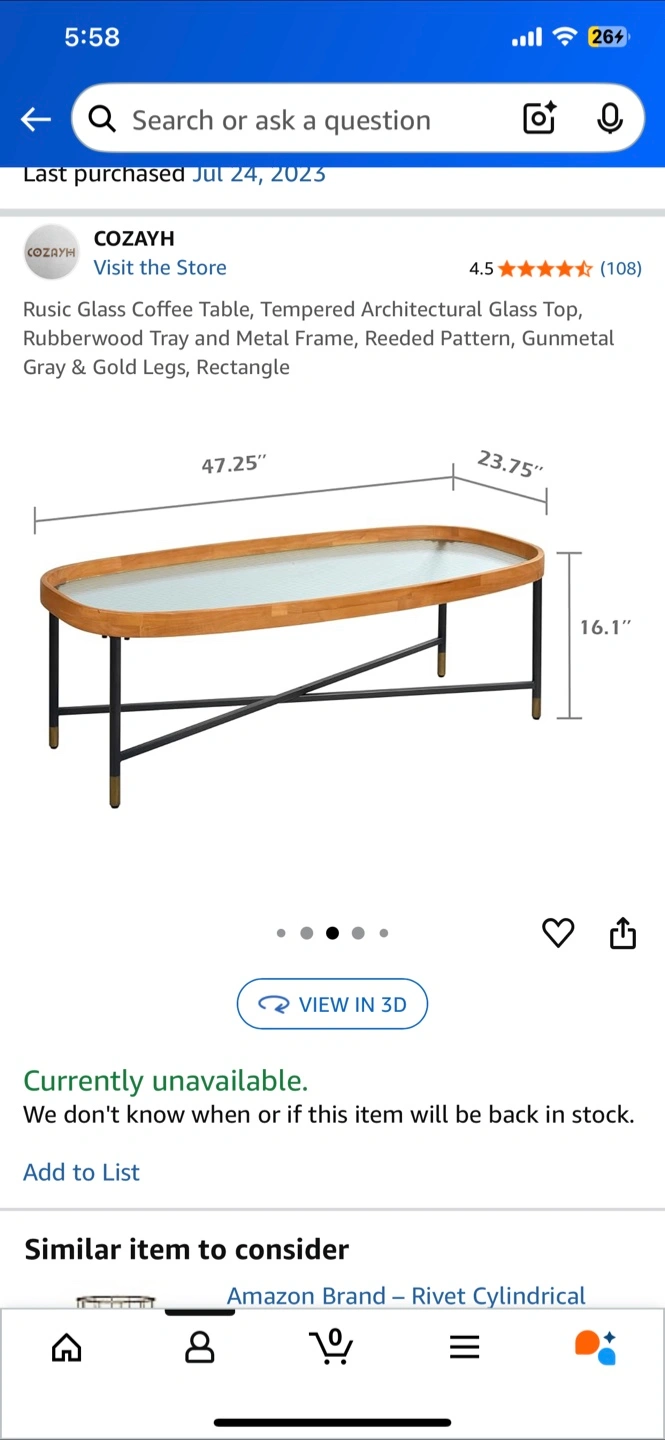Go back with the arrow icon
The height and width of the screenshot is (1440, 665).
click(x=36, y=120)
